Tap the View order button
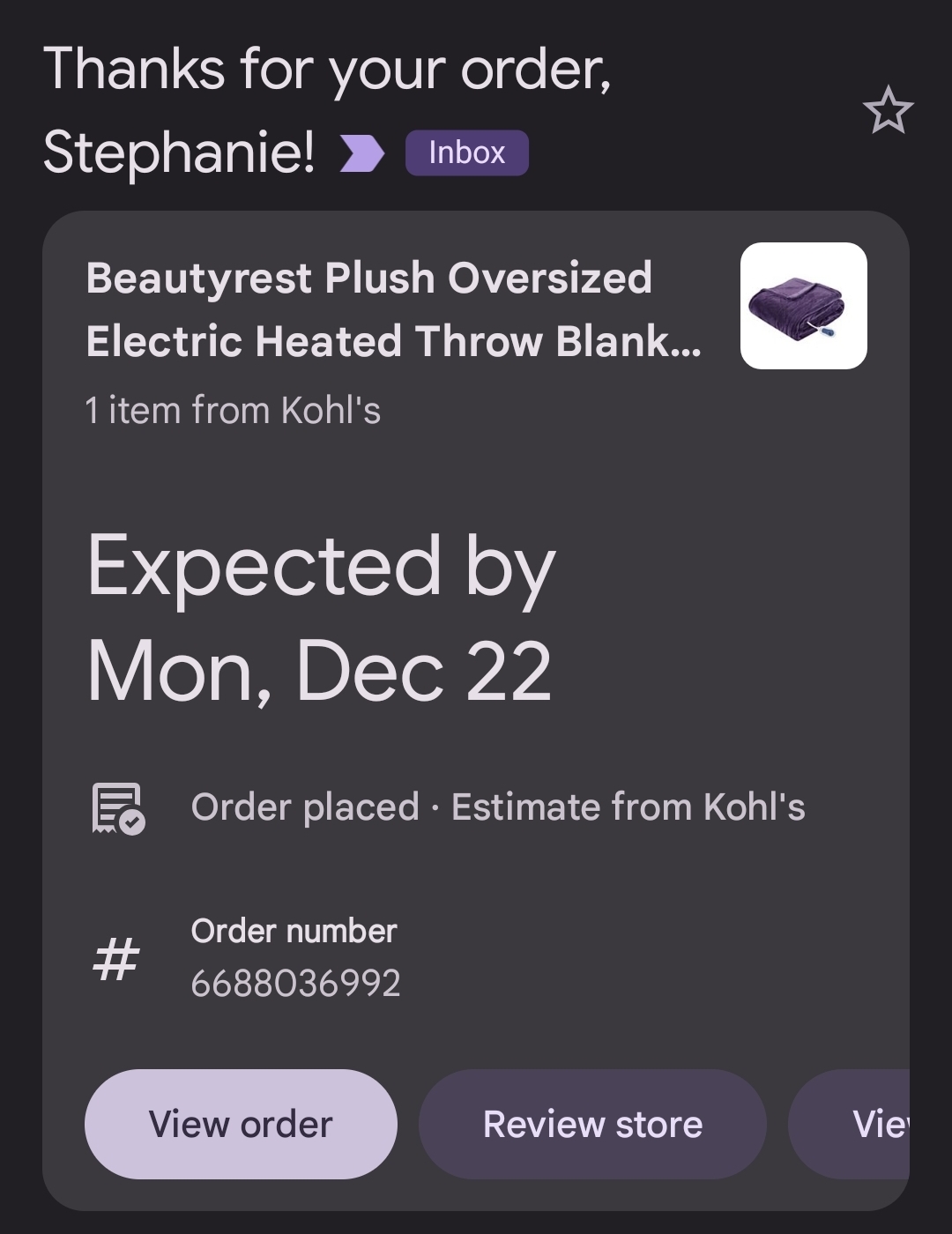The height and width of the screenshot is (1234, 952). click(x=241, y=1124)
